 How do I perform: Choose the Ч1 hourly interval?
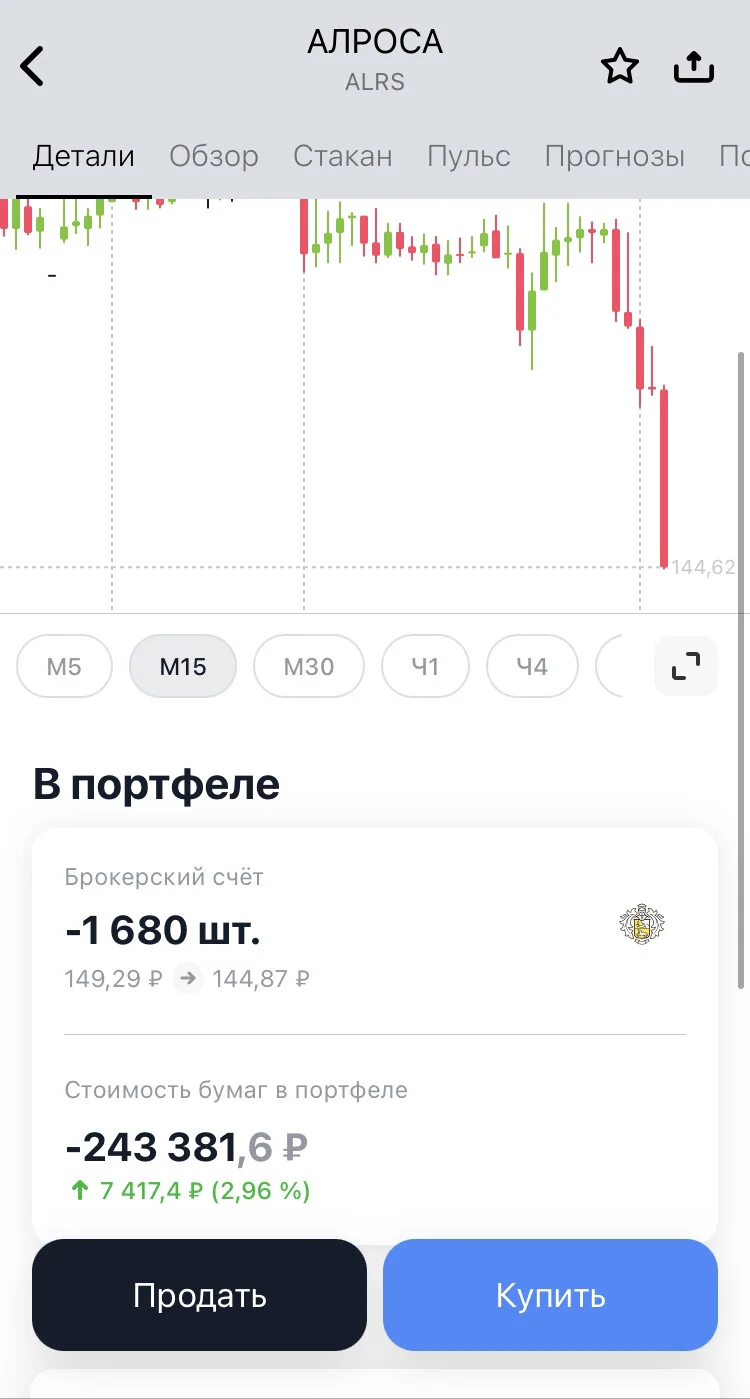click(426, 666)
